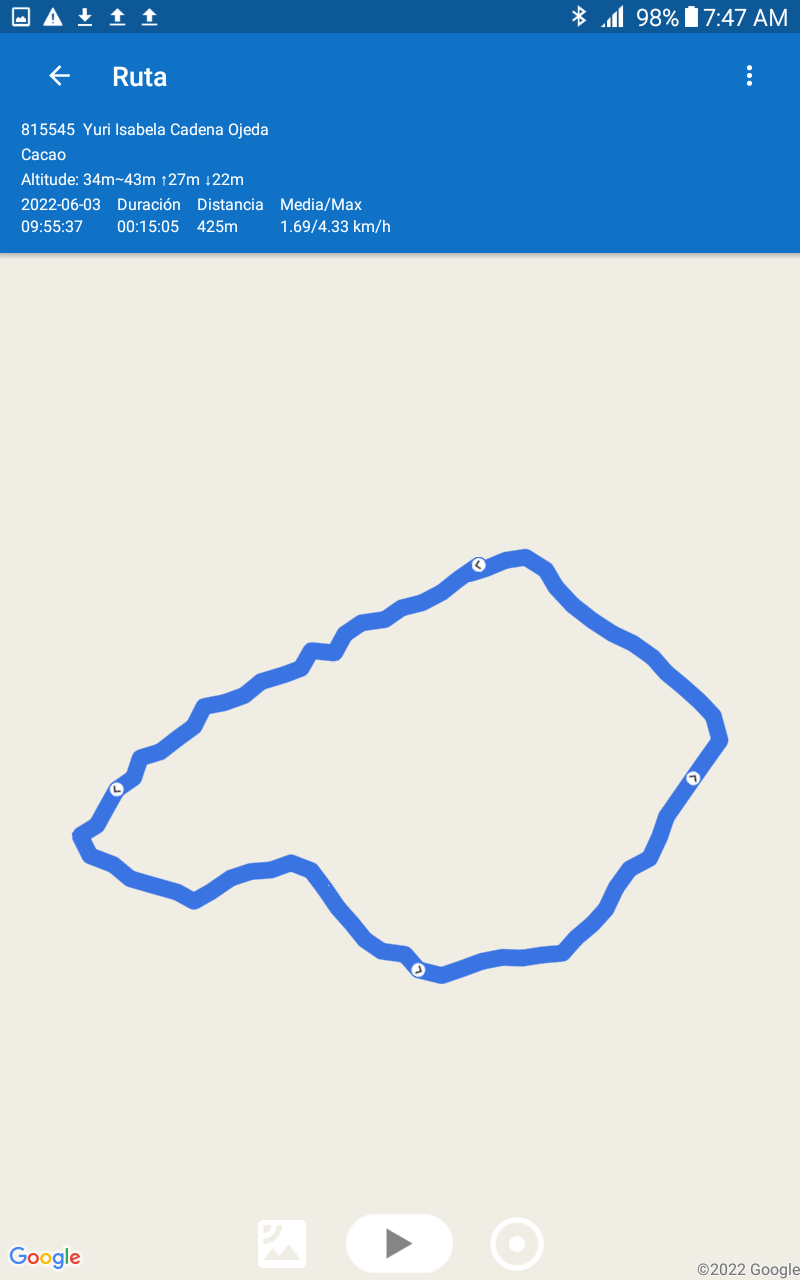Switch the map layer with the image icon
This screenshot has height=1280, width=800.
pos(282,1244)
